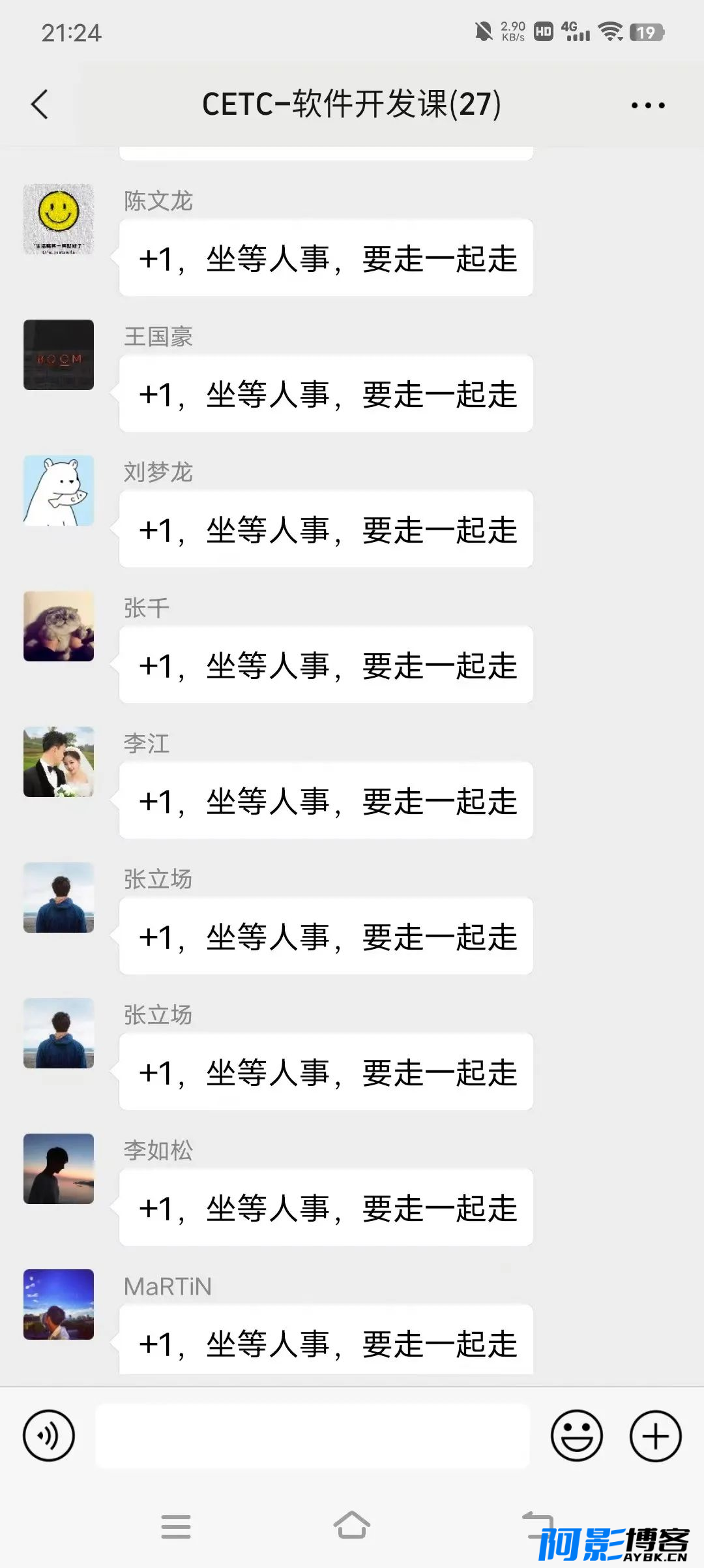Screen dimensions: 704x1568
Task: Open 陈文龙's avatar profile
Action: click(59, 219)
